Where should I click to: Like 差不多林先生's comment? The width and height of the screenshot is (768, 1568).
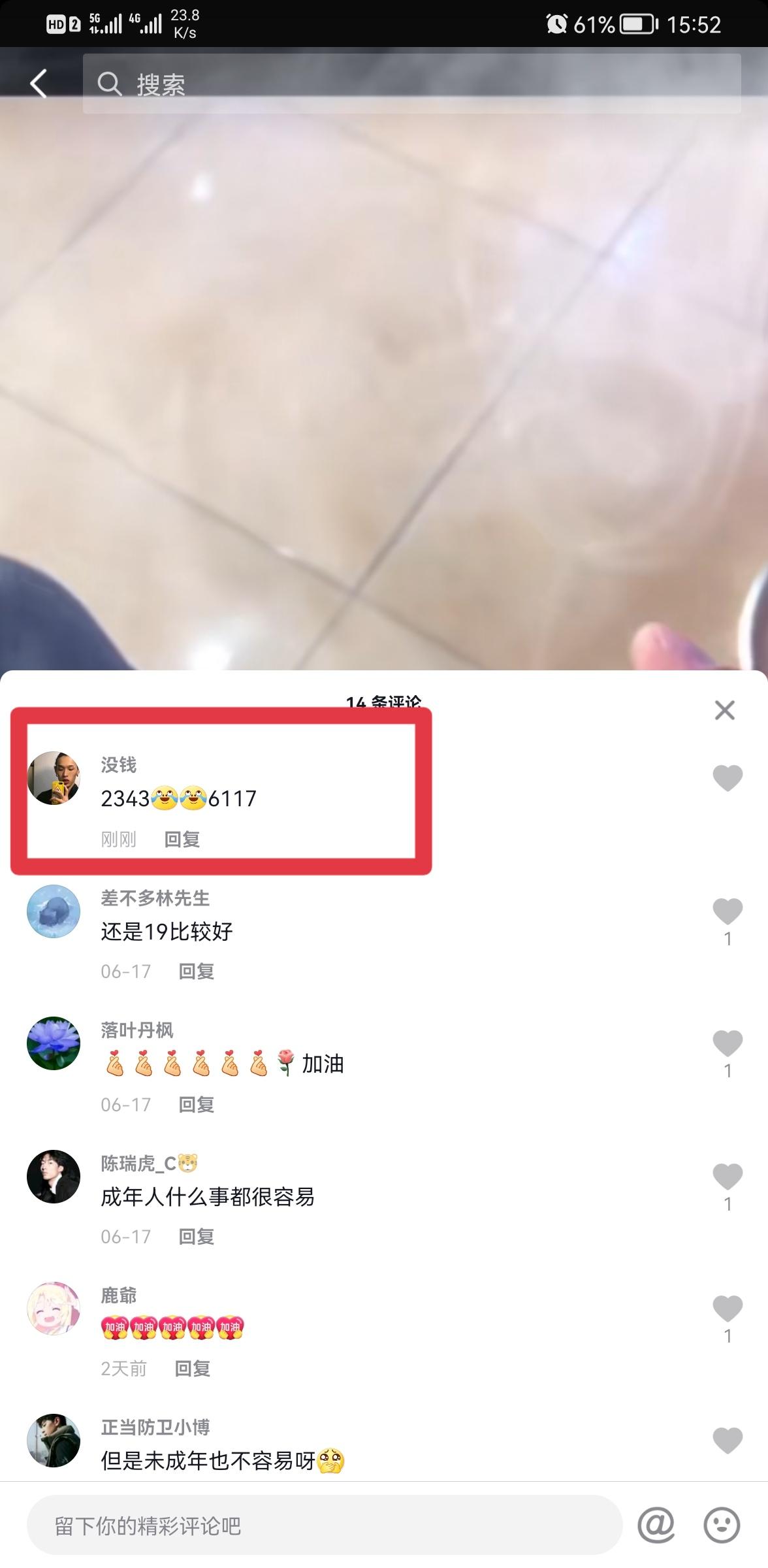coord(727,911)
